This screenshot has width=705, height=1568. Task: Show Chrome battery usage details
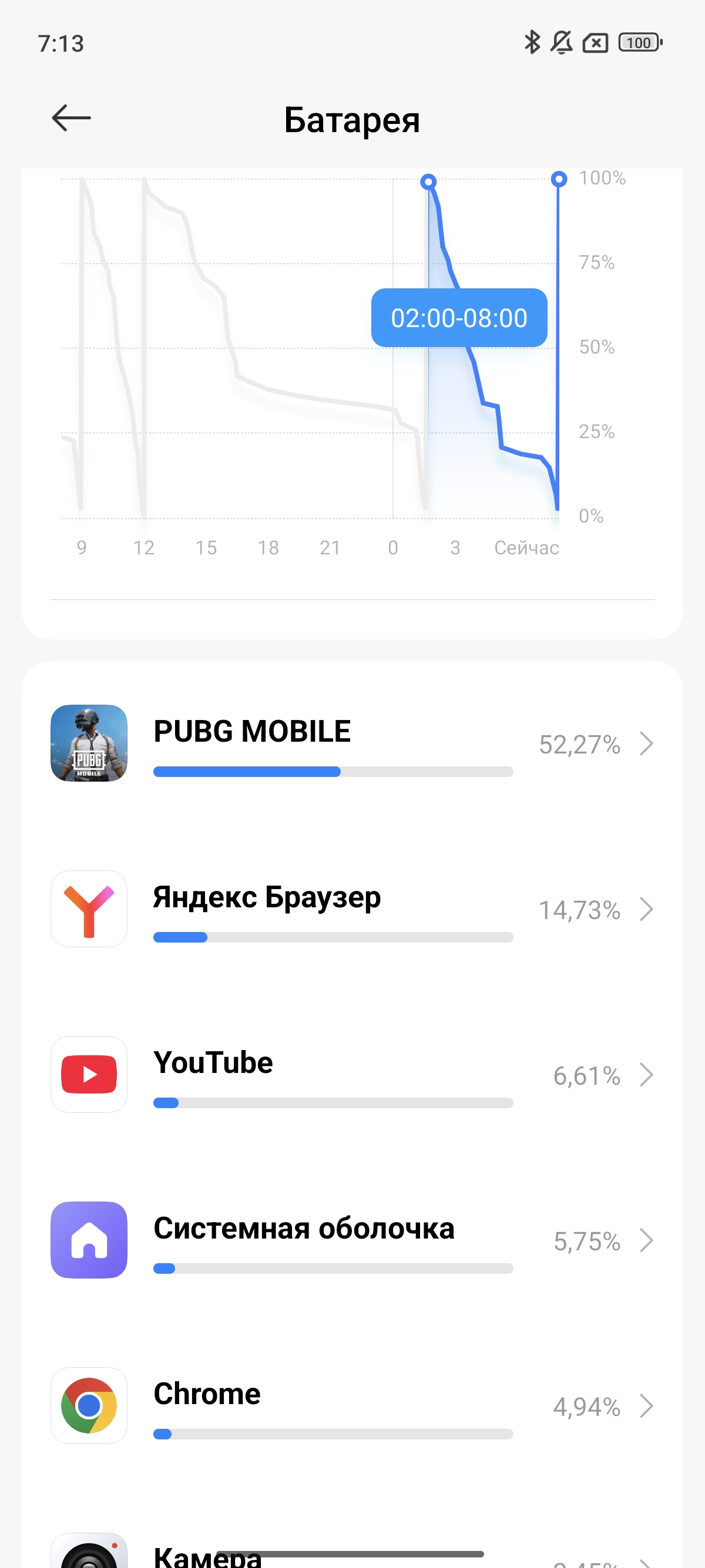coord(352,1406)
